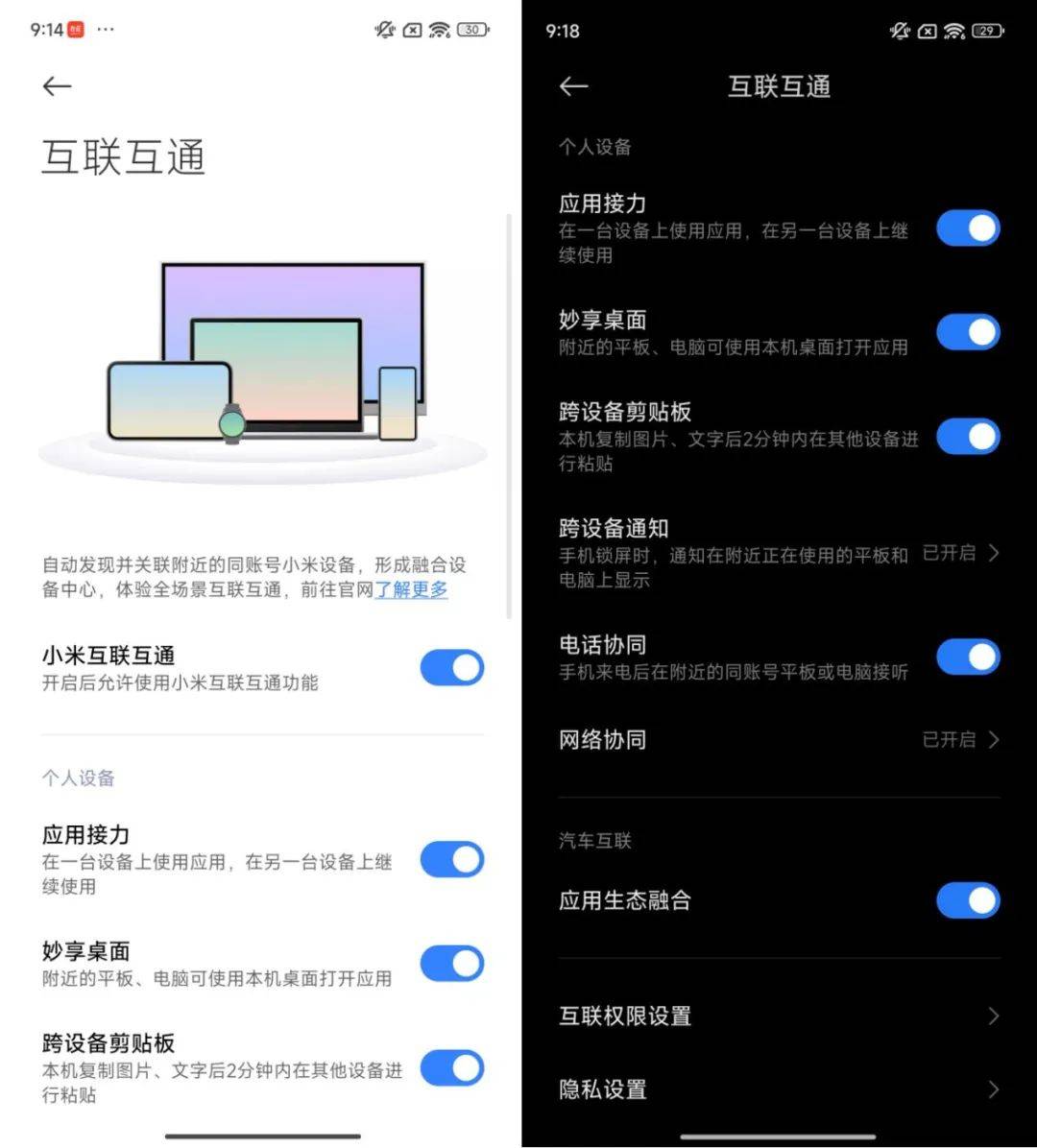The height and width of the screenshot is (1148, 1037).
Task: Open the 网络协同 row
Action: point(779,739)
